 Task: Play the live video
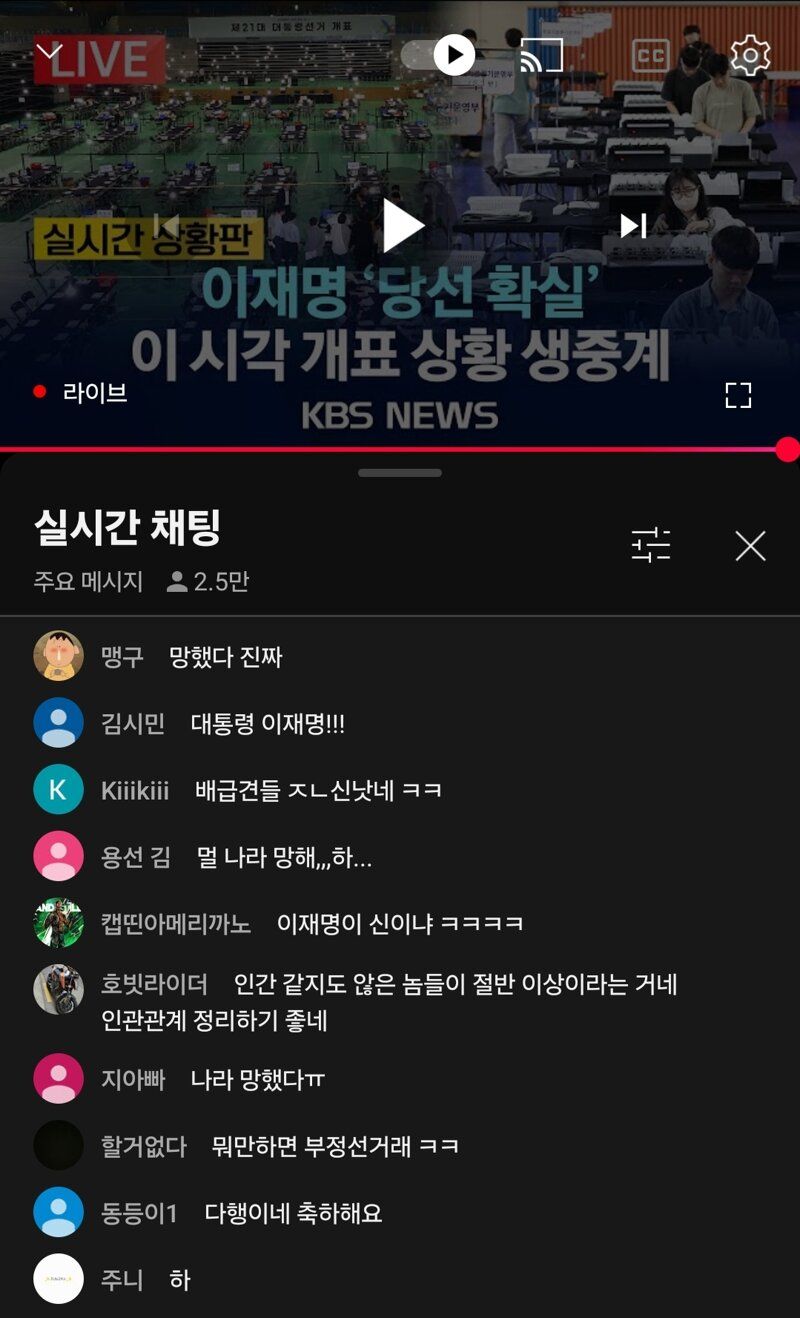point(401,226)
